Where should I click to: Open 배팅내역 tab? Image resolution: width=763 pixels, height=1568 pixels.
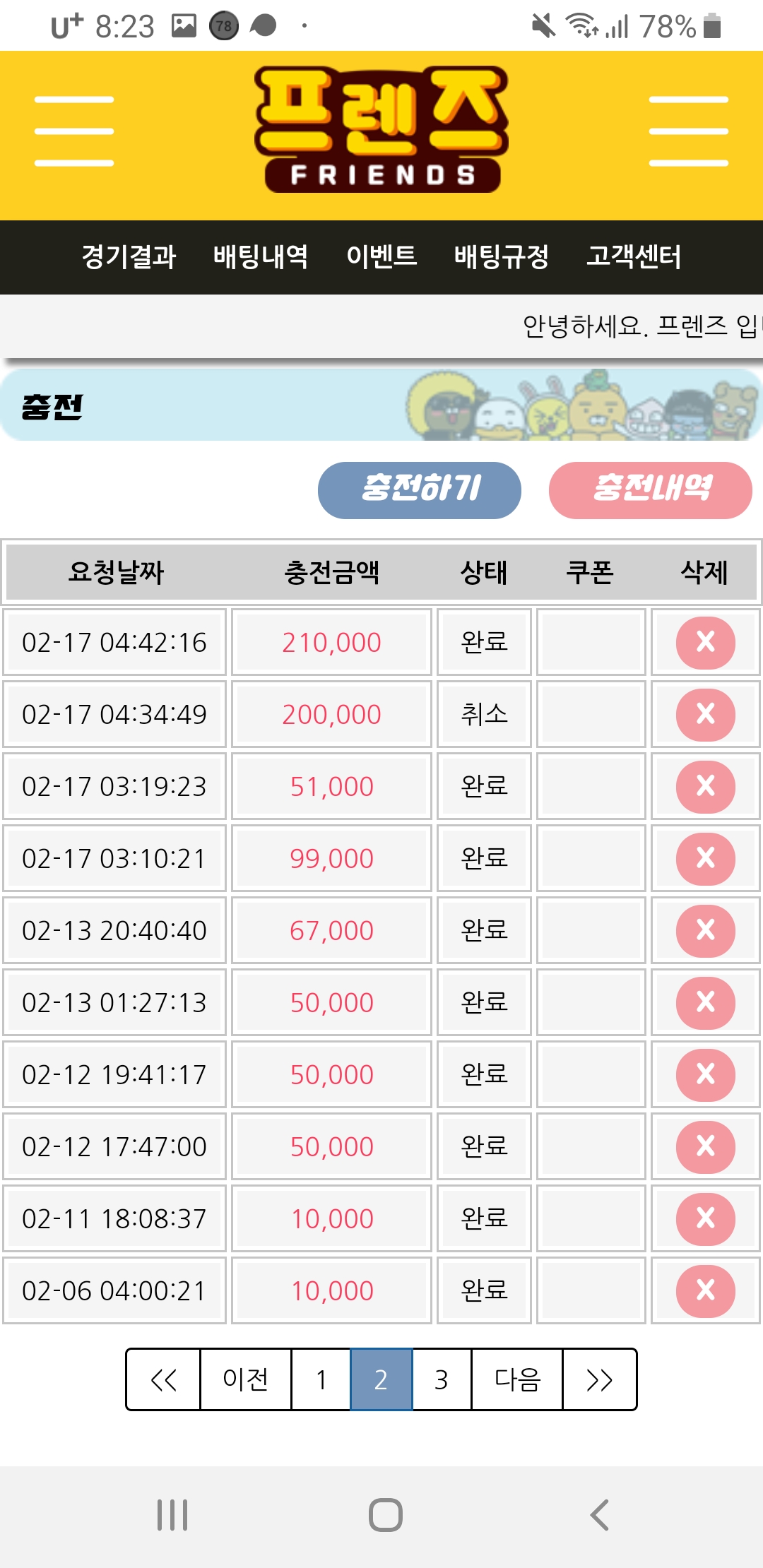pos(261,256)
